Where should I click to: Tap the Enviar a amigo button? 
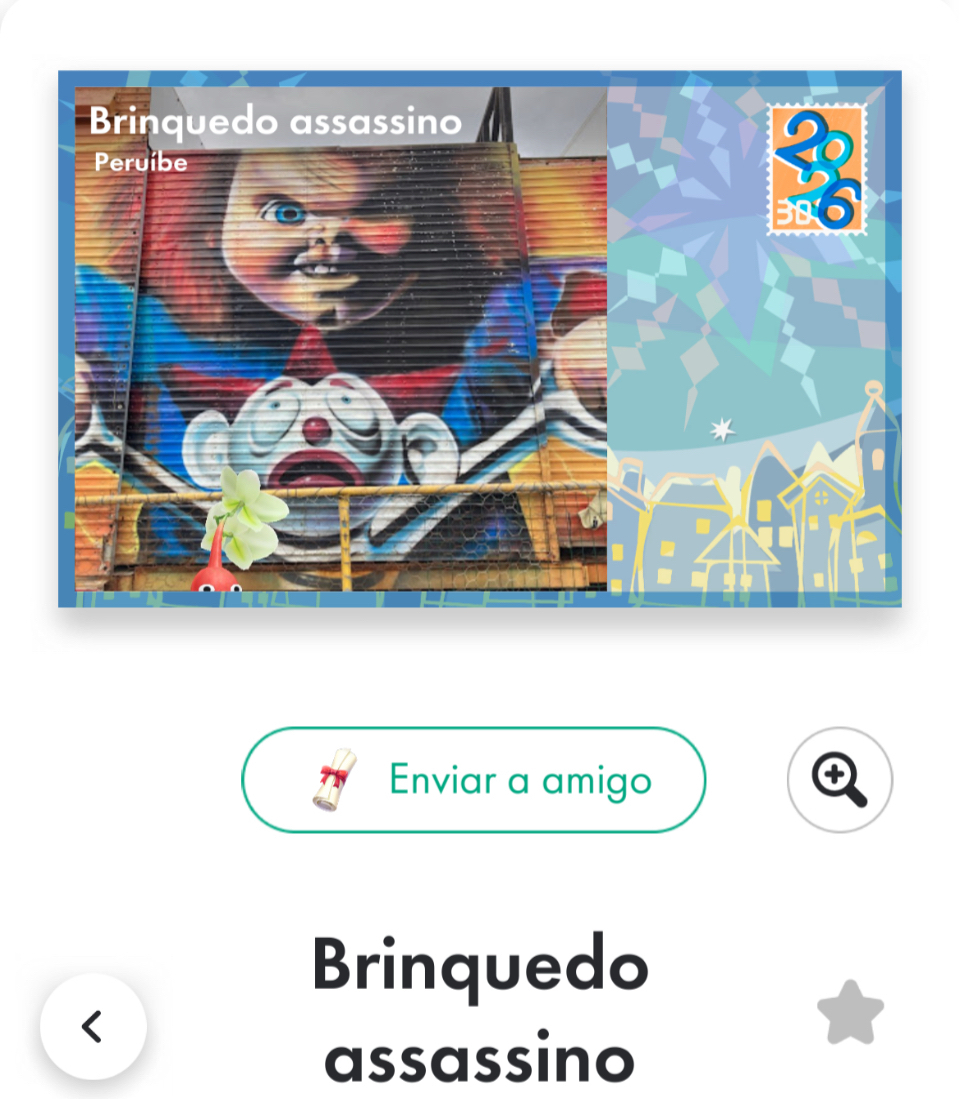click(473, 780)
